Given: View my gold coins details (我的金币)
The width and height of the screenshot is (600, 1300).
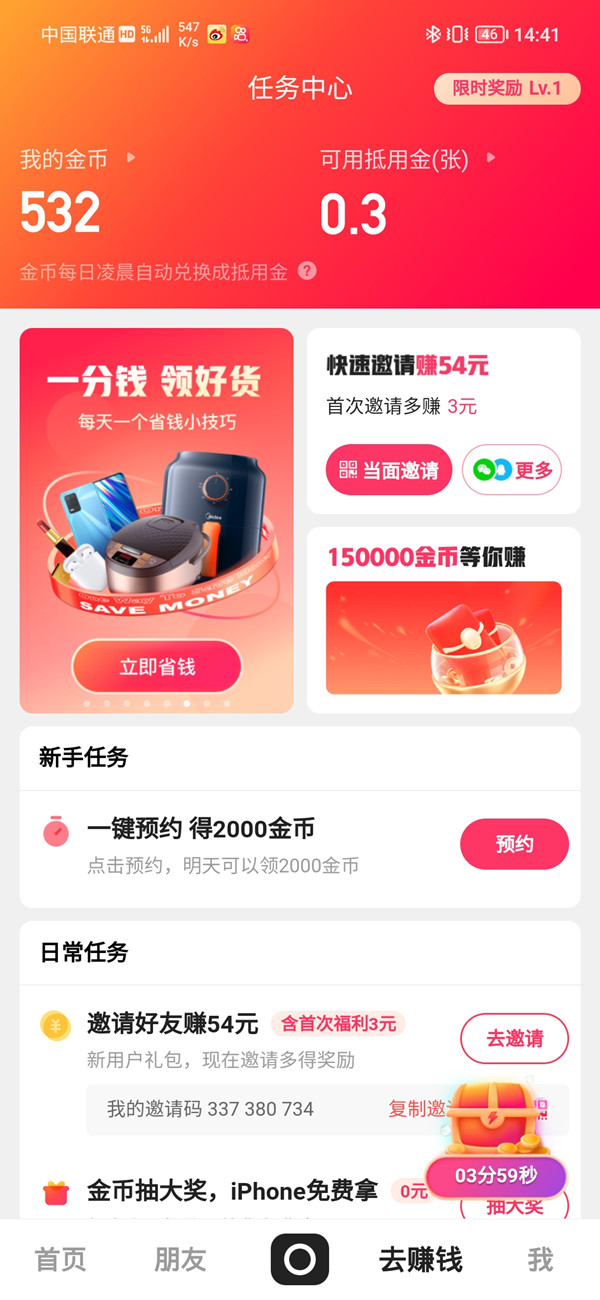Looking at the screenshot, I should click(x=77, y=159).
